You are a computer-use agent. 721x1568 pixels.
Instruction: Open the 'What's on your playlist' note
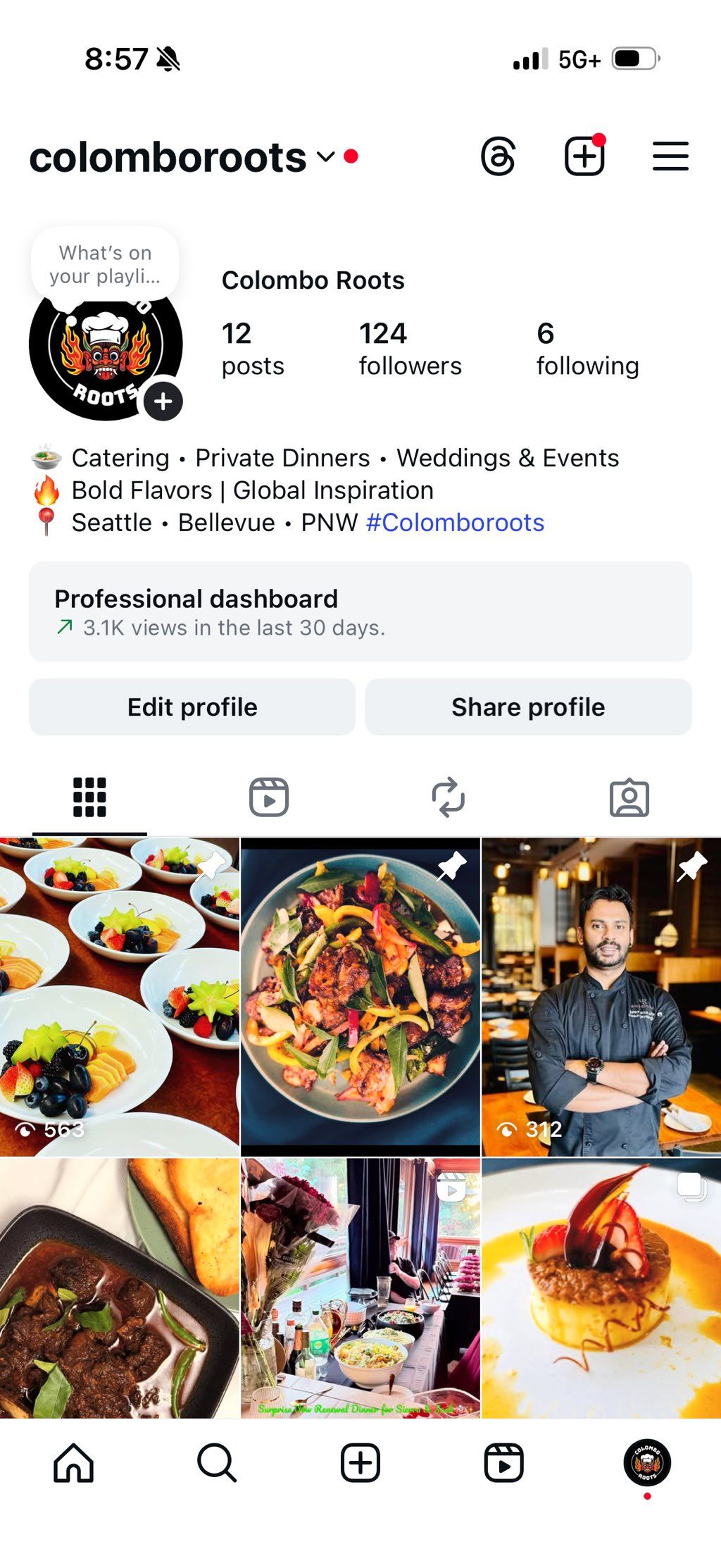click(105, 264)
